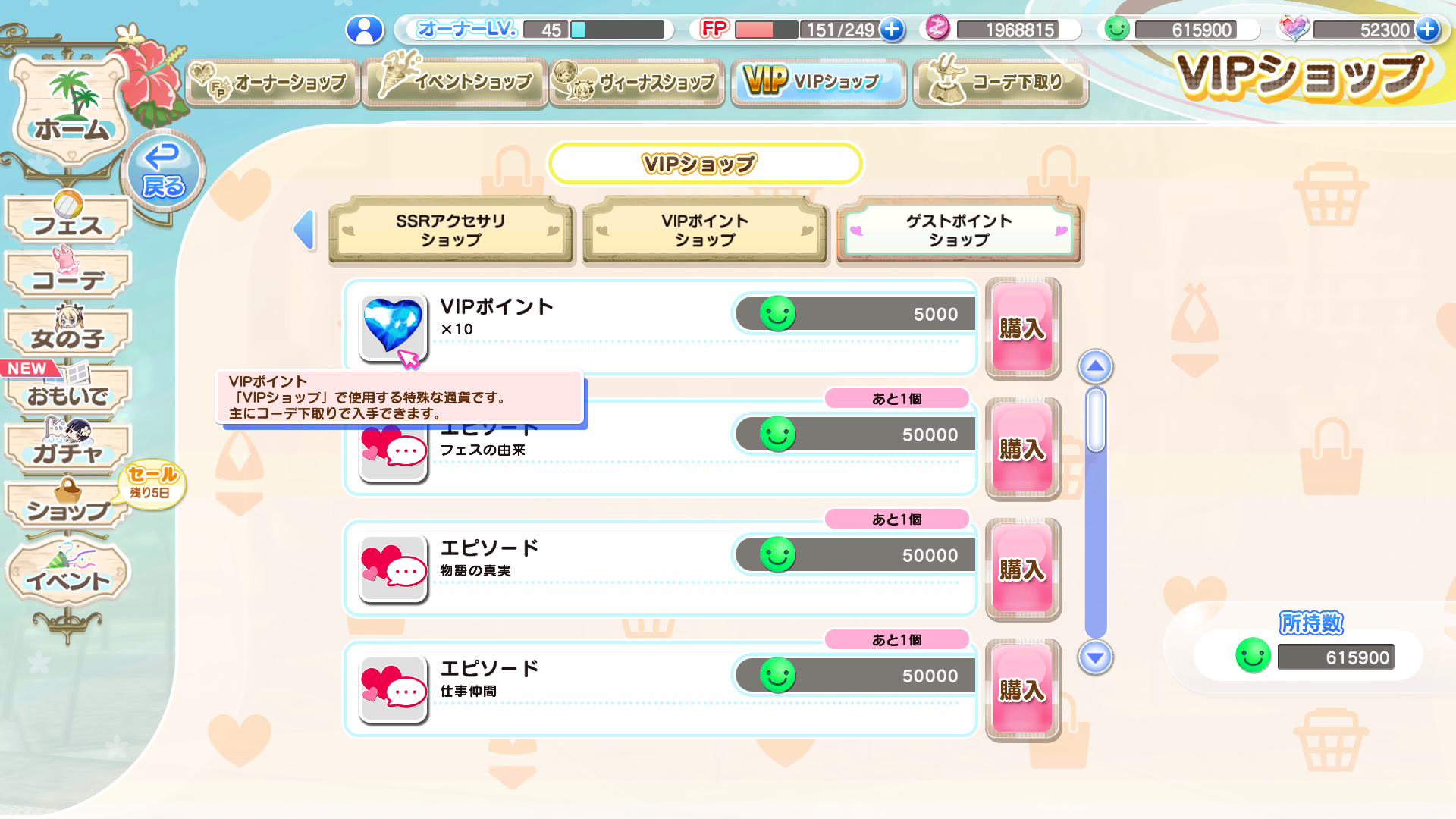Image resolution: width=1456 pixels, height=819 pixels.
Task: Open the フェス menu
Action: (68, 221)
